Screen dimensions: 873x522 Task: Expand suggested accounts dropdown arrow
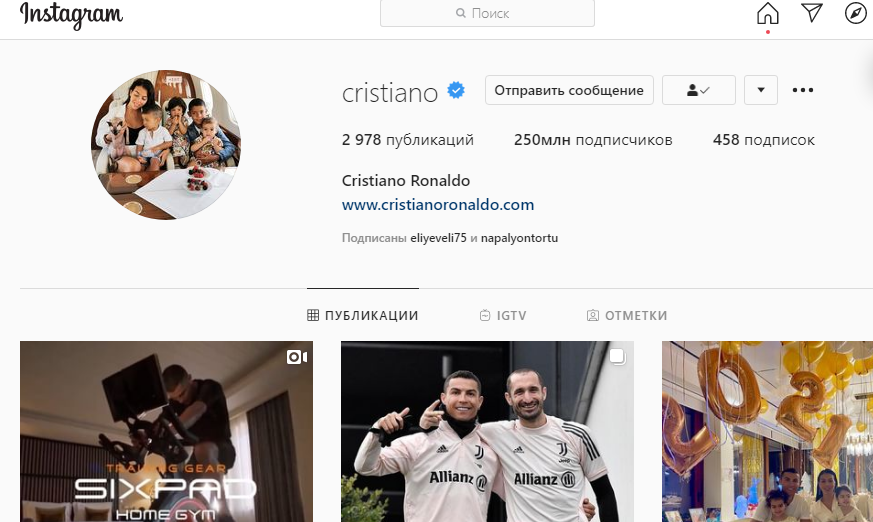pyautogui.click(x=761, y=90)
